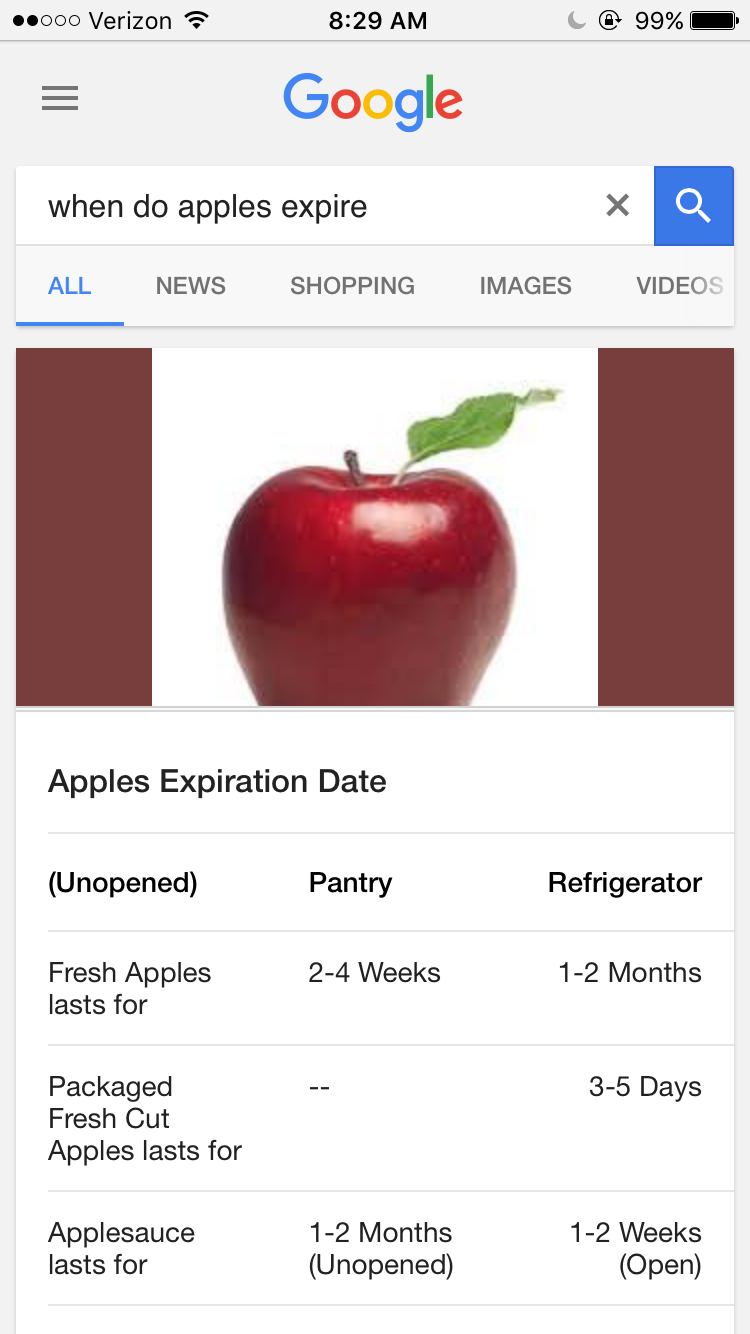Go to Google home via the logo
The height and width of the screenshot is (1334, 750).
coord(373,102)
